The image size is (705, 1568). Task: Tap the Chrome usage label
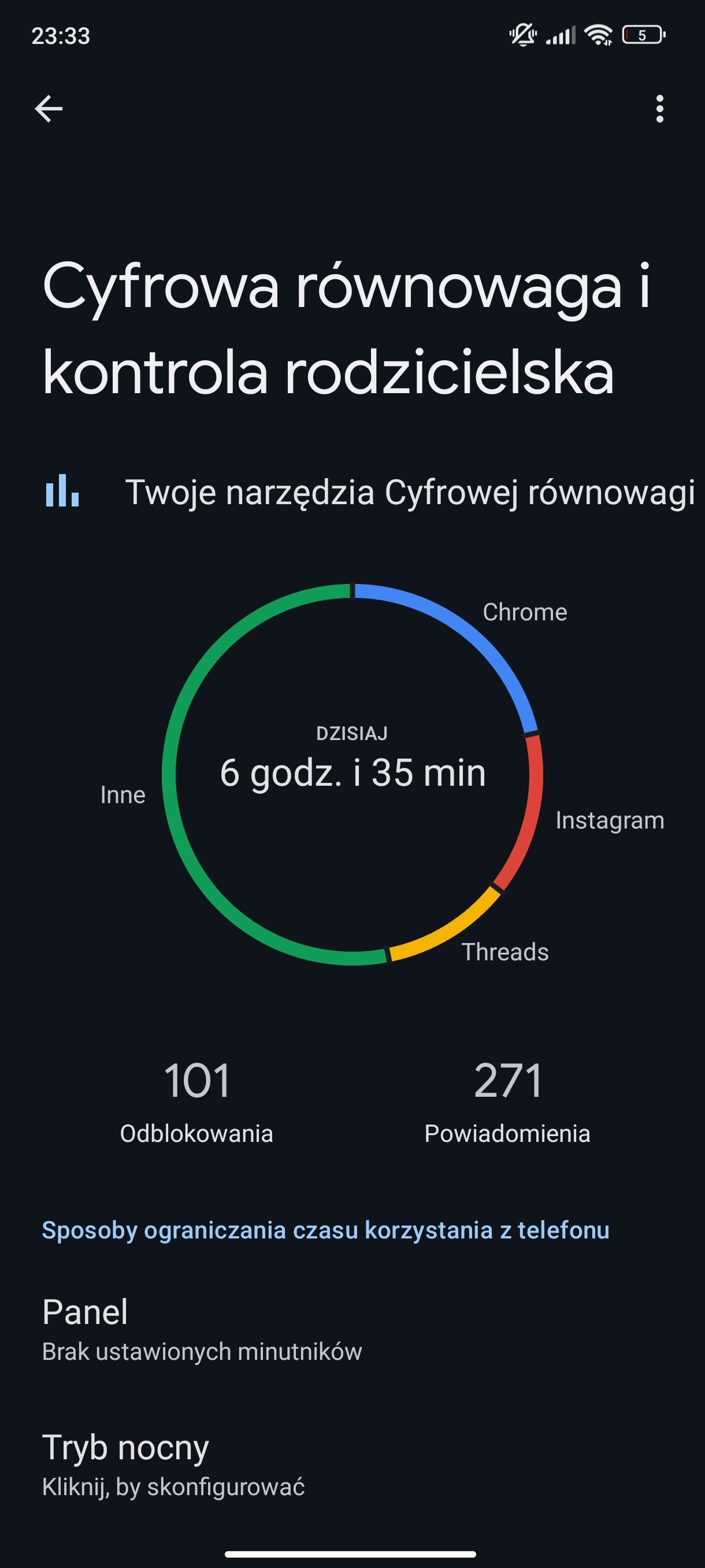click(524, 612)
